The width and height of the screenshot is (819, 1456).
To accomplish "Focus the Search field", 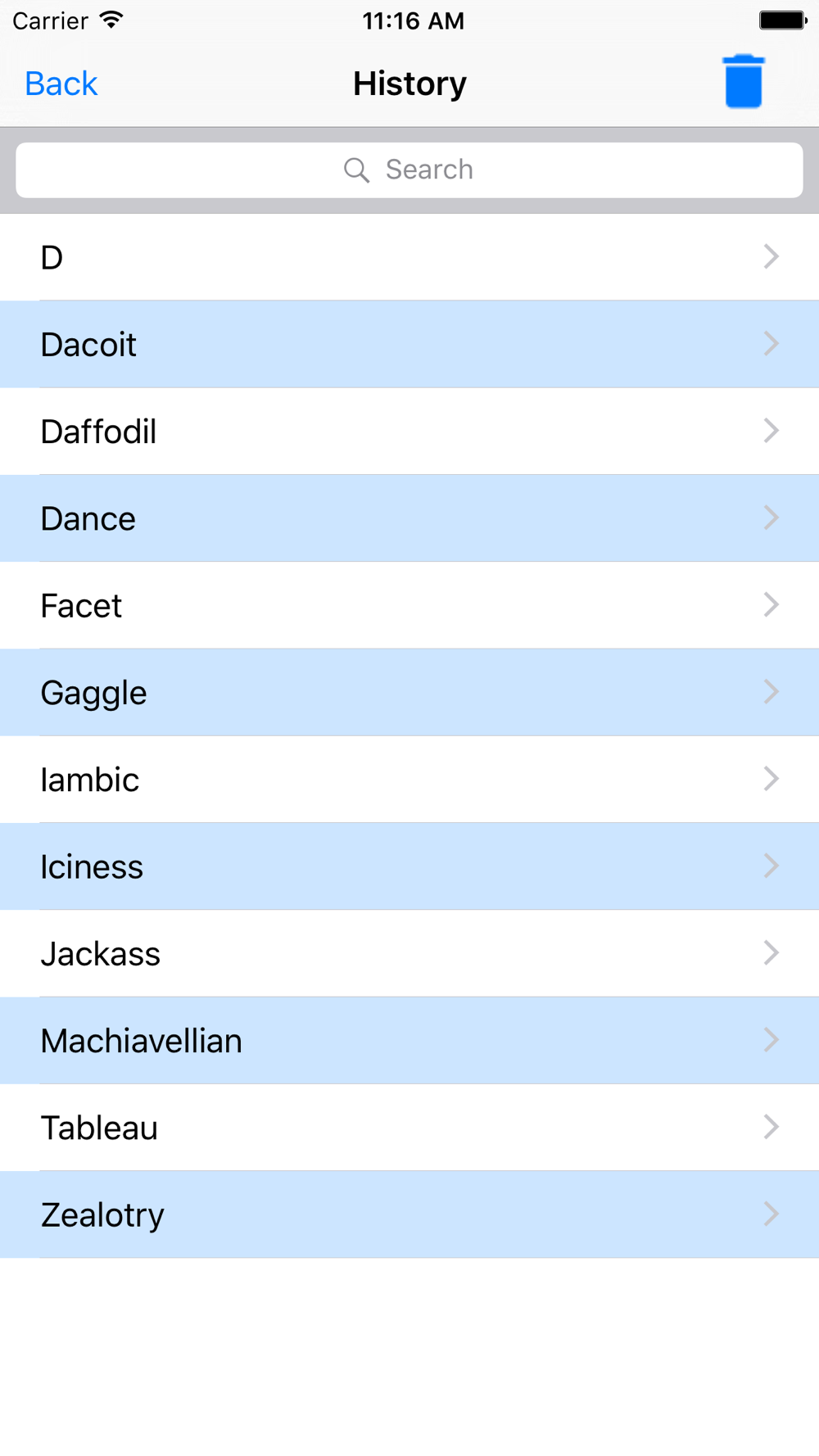I will [x=409, y=170].
